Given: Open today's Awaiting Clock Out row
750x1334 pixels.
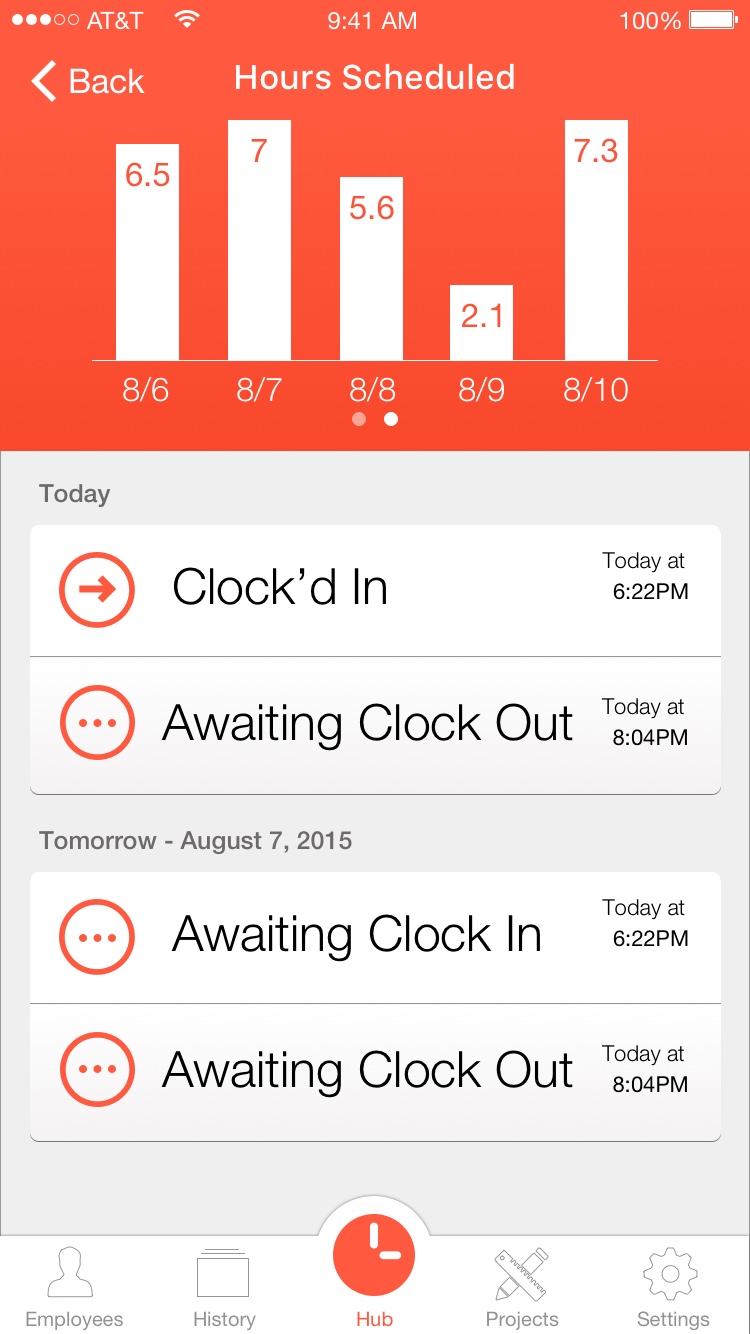Looking at the screenshot, I should 375,725.
